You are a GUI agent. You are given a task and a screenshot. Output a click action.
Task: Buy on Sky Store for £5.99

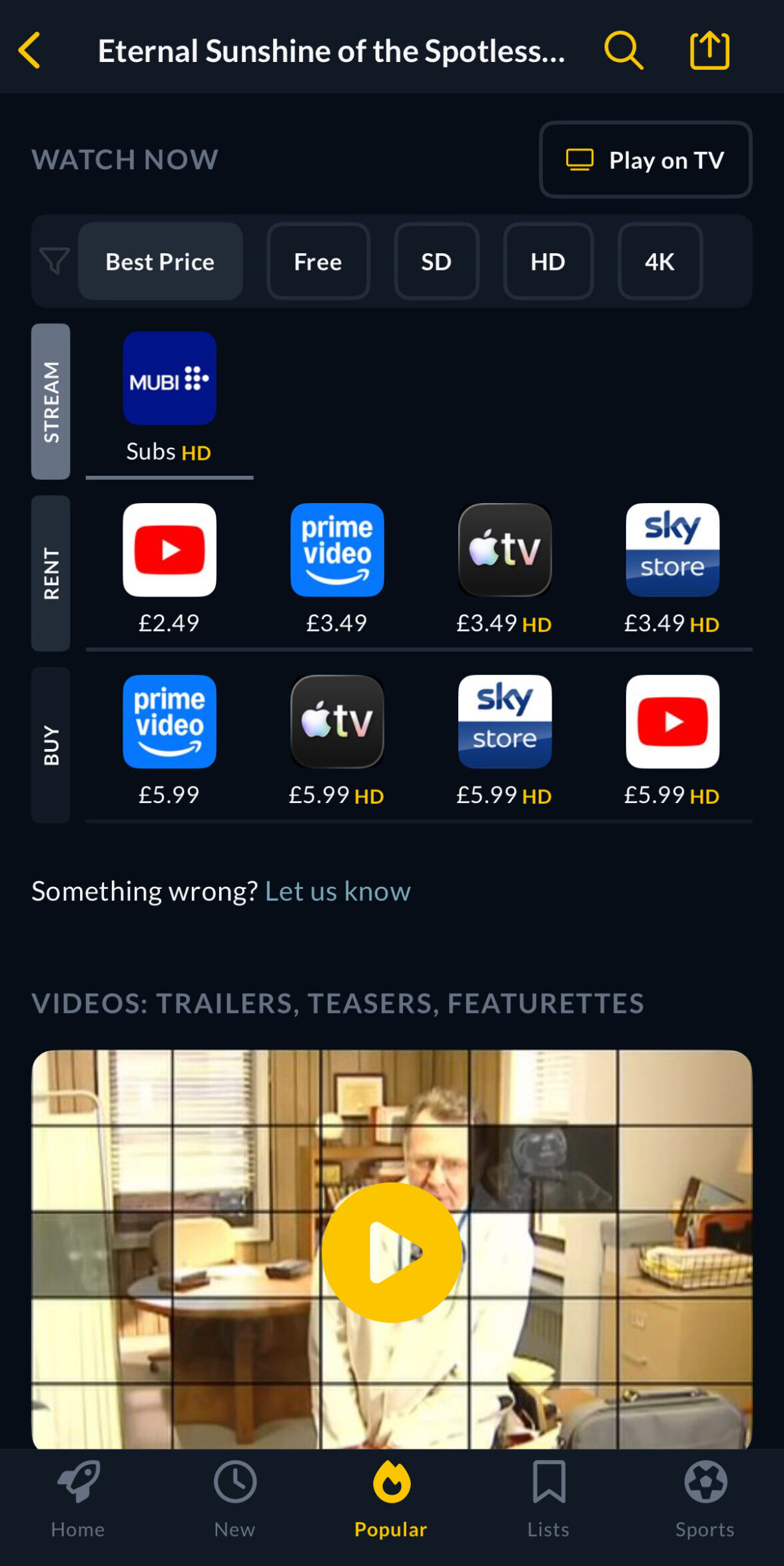[x=504, y=722]
